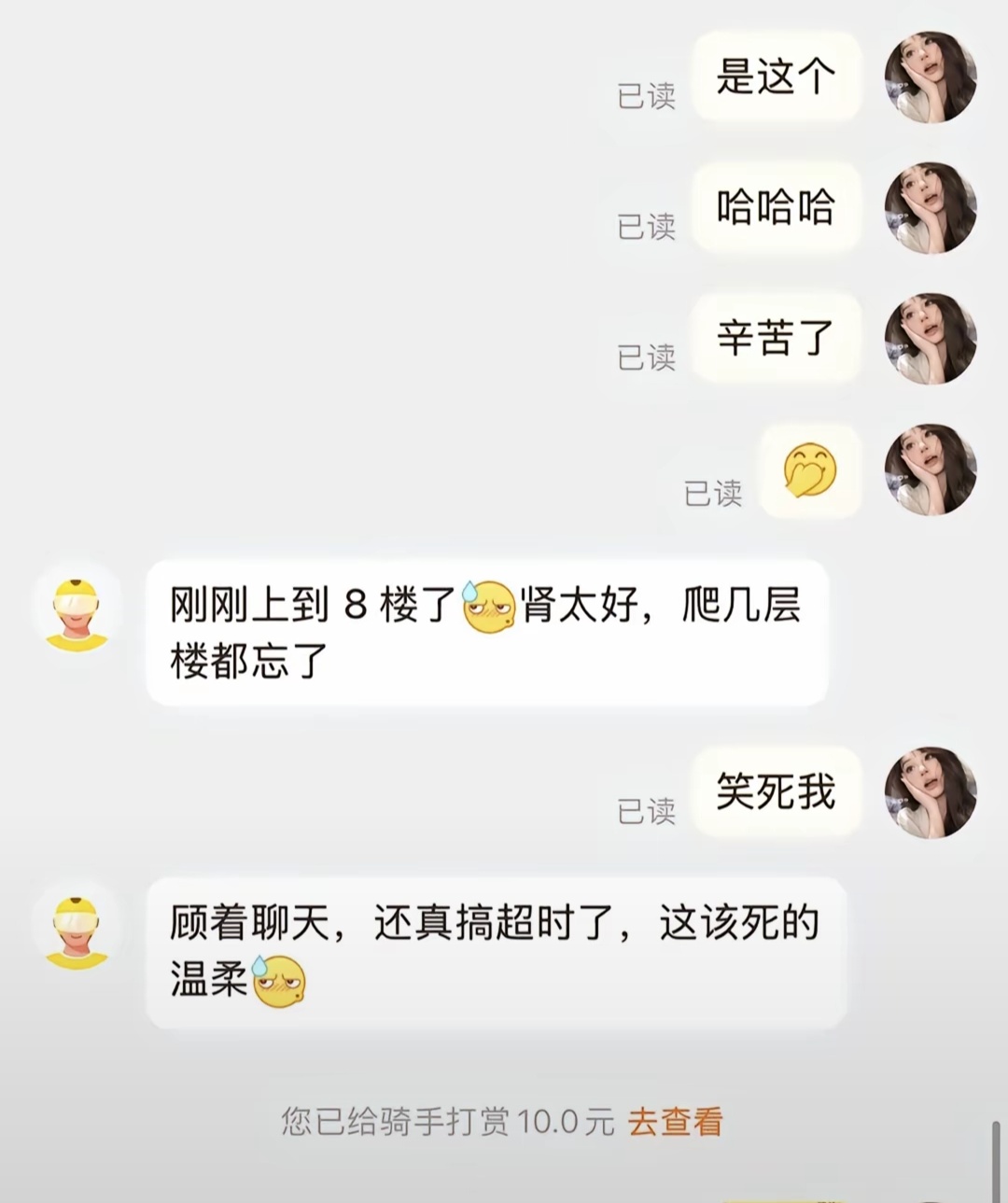Open rider avatar beside the 顾着聊天 message
The height and width of the screenshot is (1203, 1008).
[77, 931]
